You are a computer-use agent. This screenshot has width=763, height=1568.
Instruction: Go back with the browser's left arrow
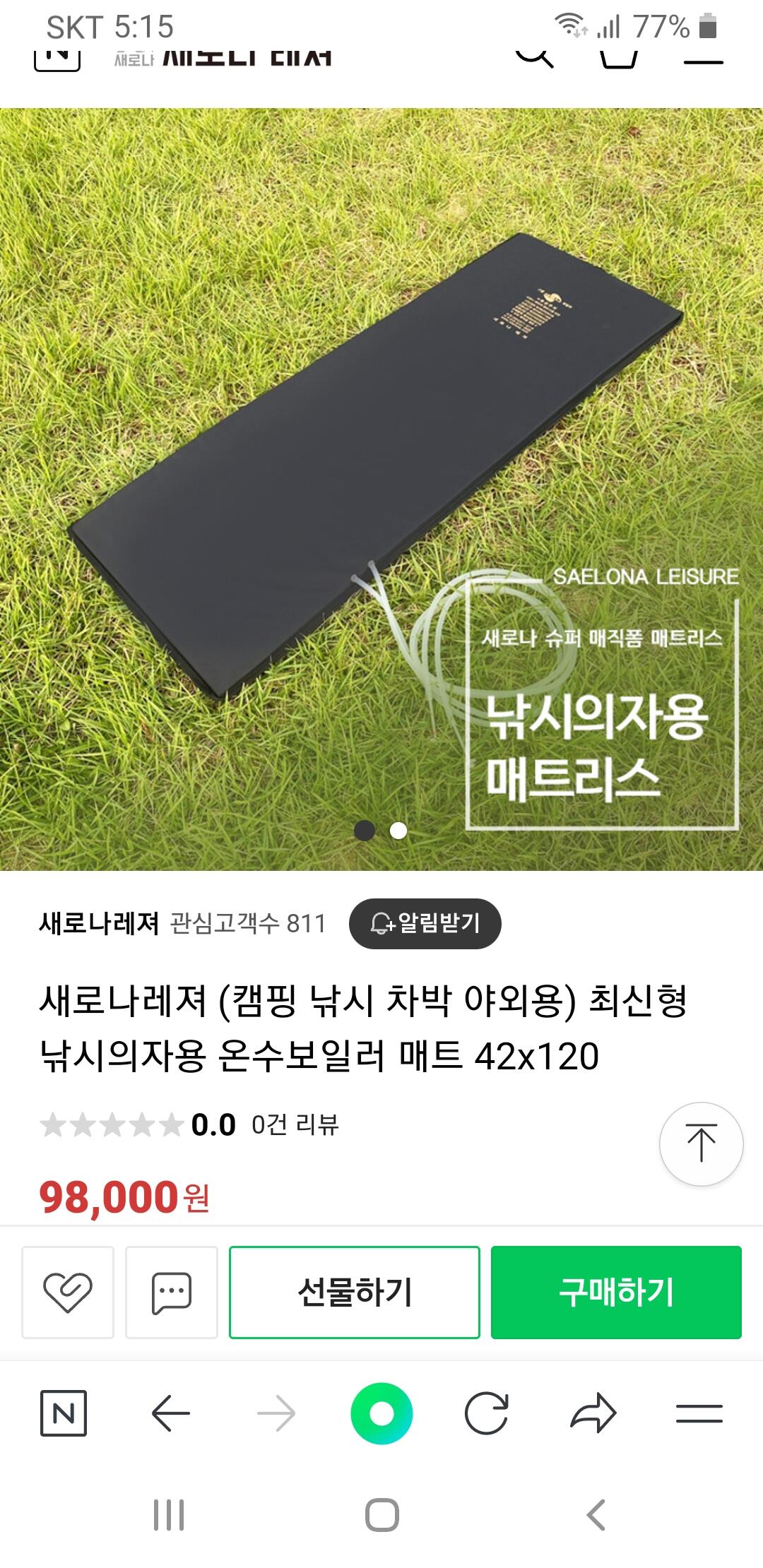pyautogui.click(x=171, y=1413)
